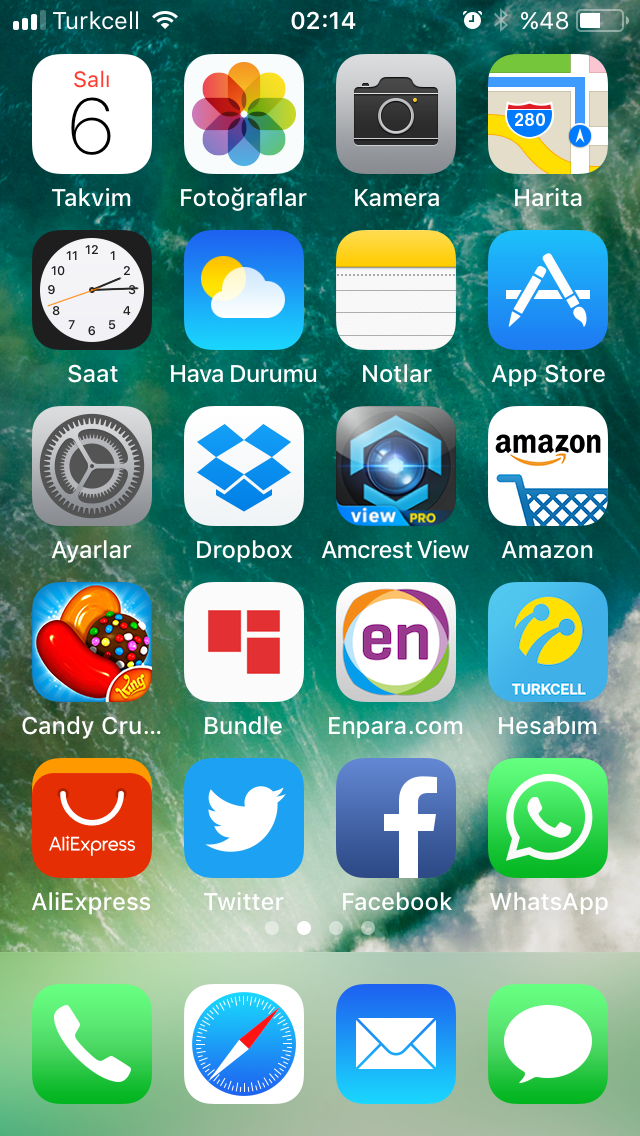640x1136 pixels.
Task: Open Turkcell Hesabım app
Action: (x=548, y=642)
